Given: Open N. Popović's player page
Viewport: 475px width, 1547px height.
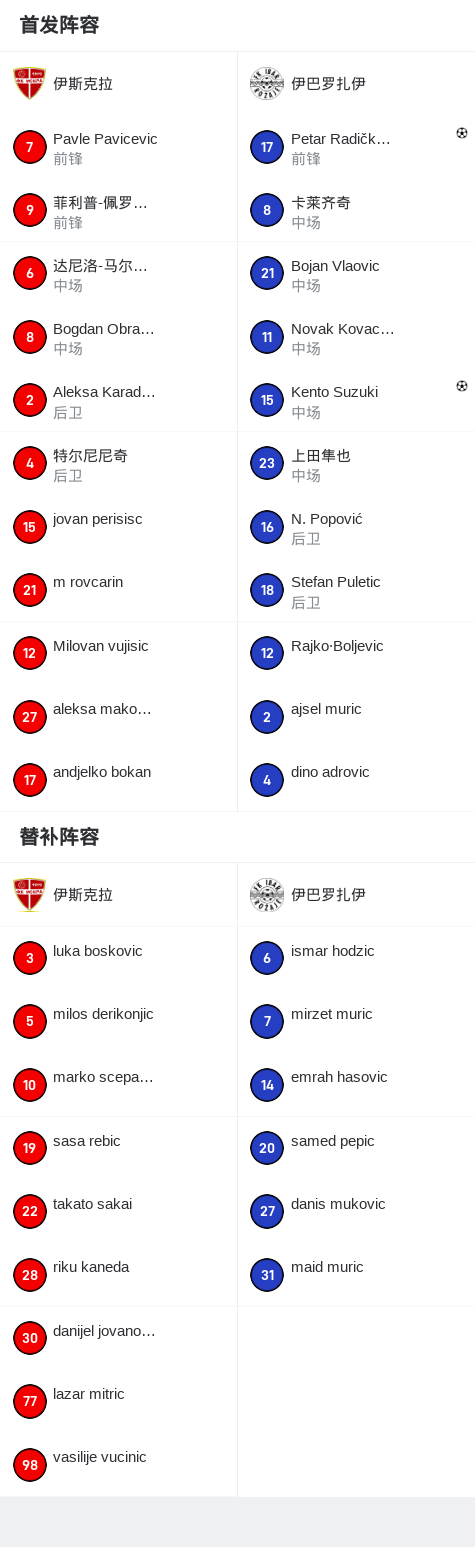Looking at the screenshot, I should [x=356, y=527].
